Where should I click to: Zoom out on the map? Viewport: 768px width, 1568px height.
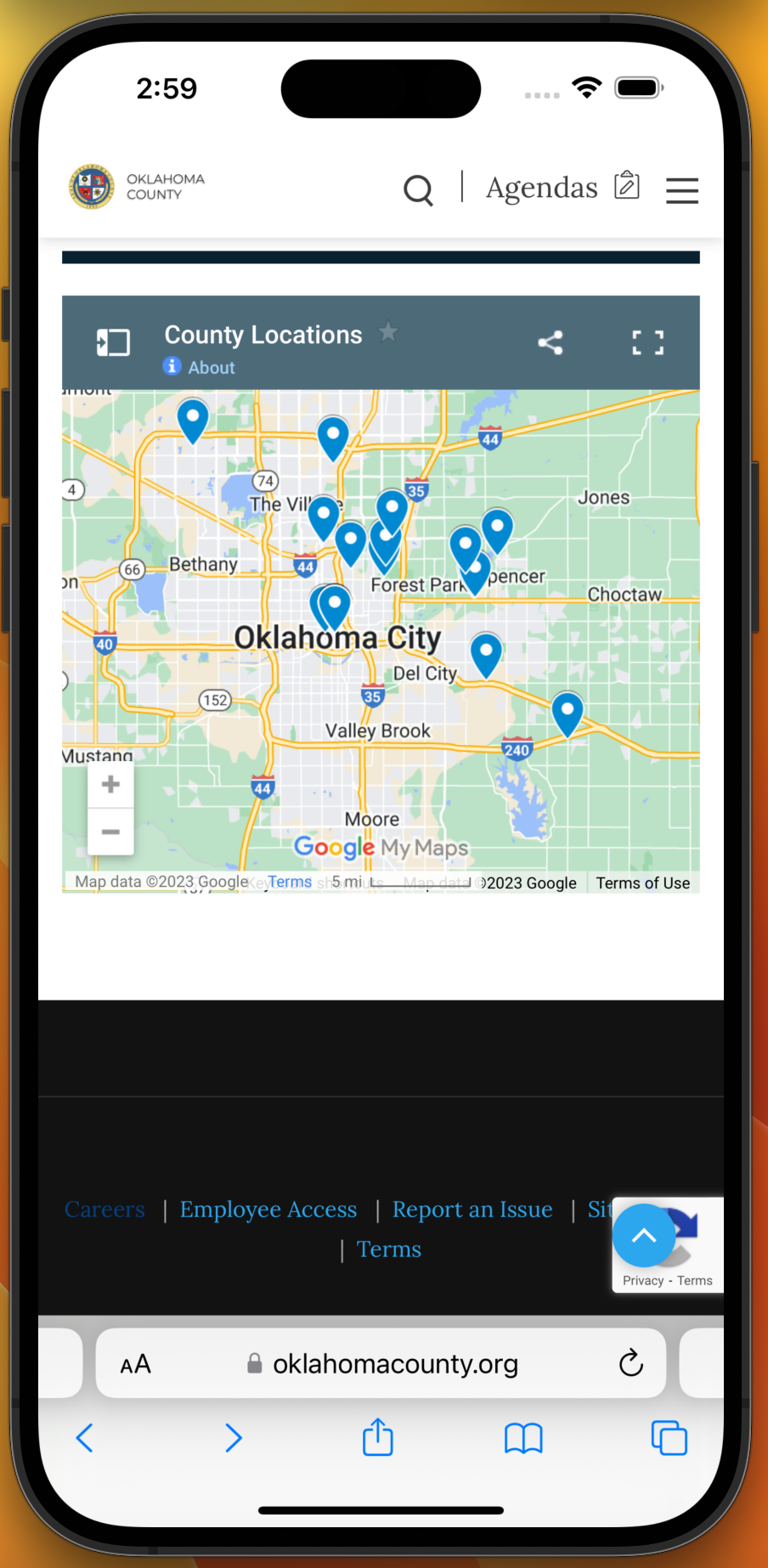(x=110, y=832)
